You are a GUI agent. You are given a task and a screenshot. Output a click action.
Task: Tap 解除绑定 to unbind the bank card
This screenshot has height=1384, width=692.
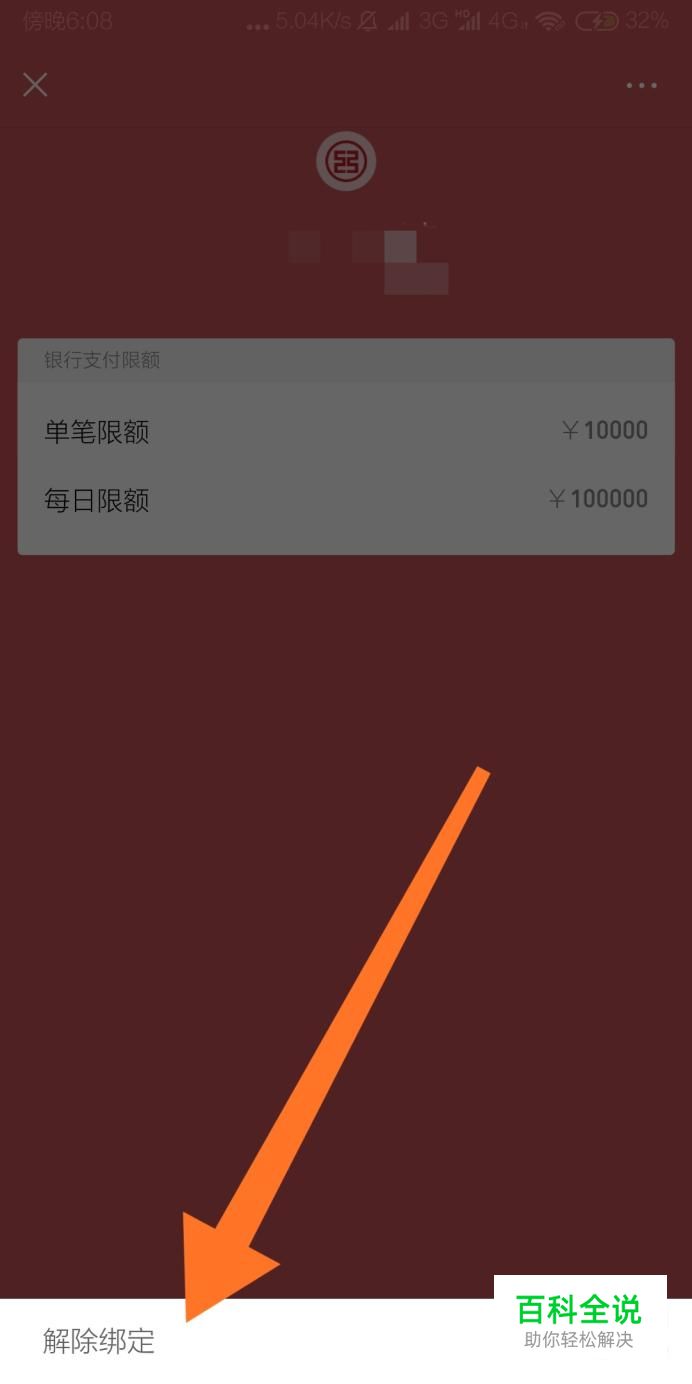[x=99, y=1341]
